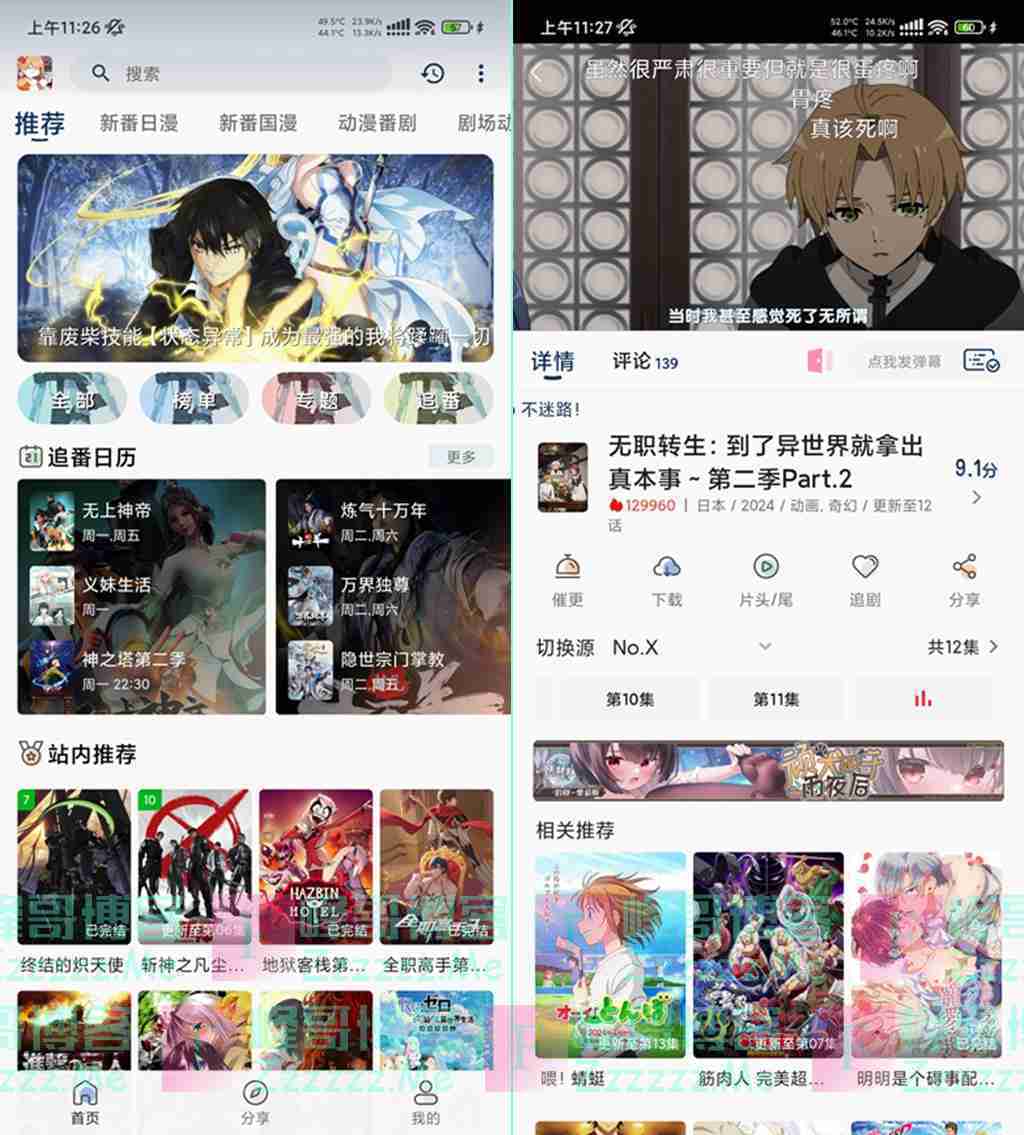Open the watch history clock icon

pyautogui.click(x=433, y=73)
